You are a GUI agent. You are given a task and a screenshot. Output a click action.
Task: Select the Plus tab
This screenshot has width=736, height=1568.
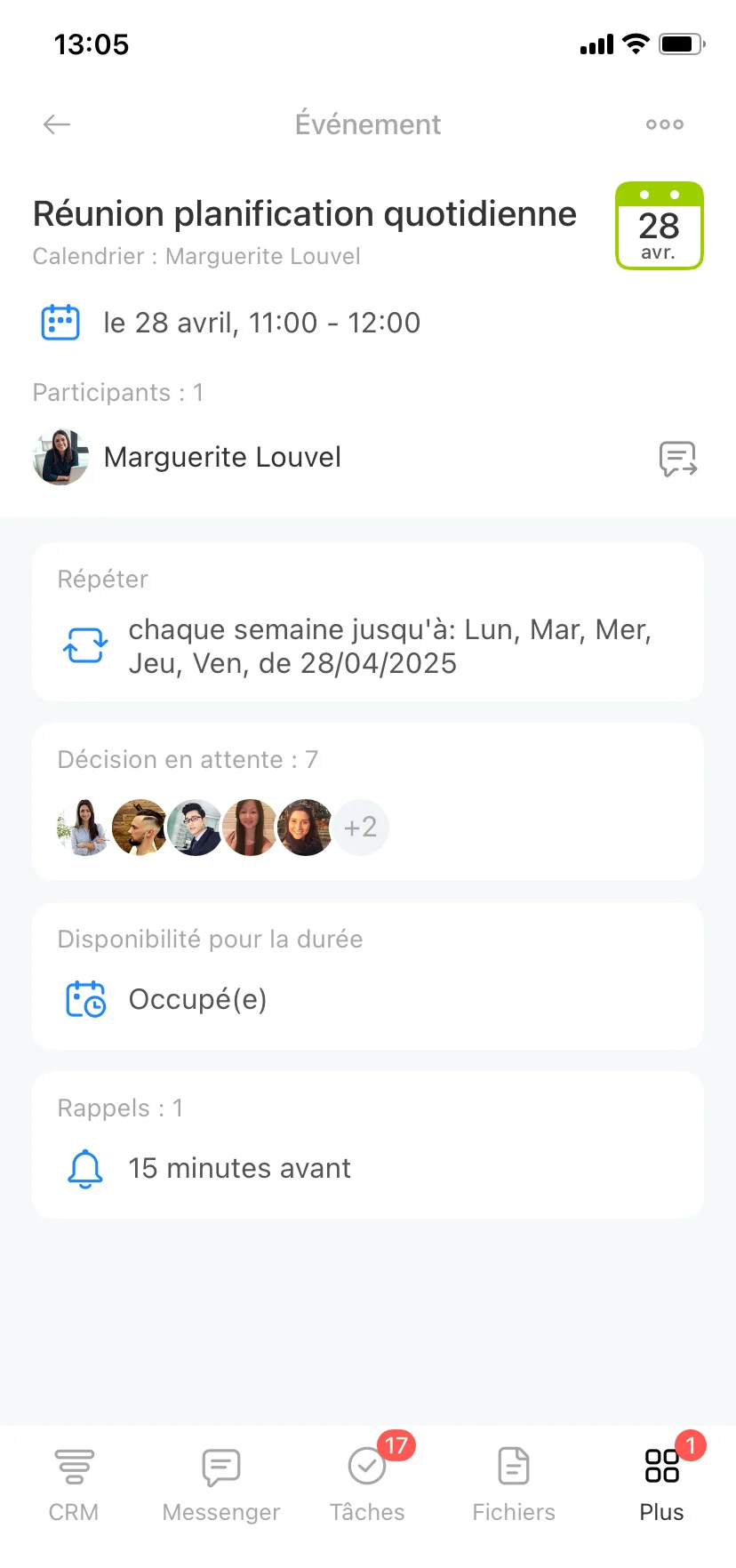(x=662, y=1484)
